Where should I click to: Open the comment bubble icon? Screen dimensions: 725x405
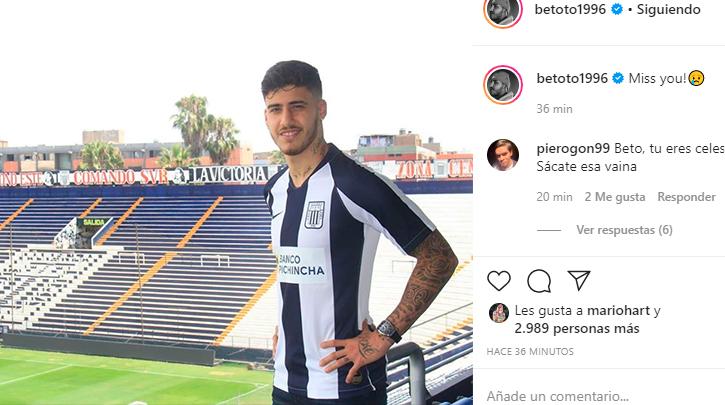539,281
